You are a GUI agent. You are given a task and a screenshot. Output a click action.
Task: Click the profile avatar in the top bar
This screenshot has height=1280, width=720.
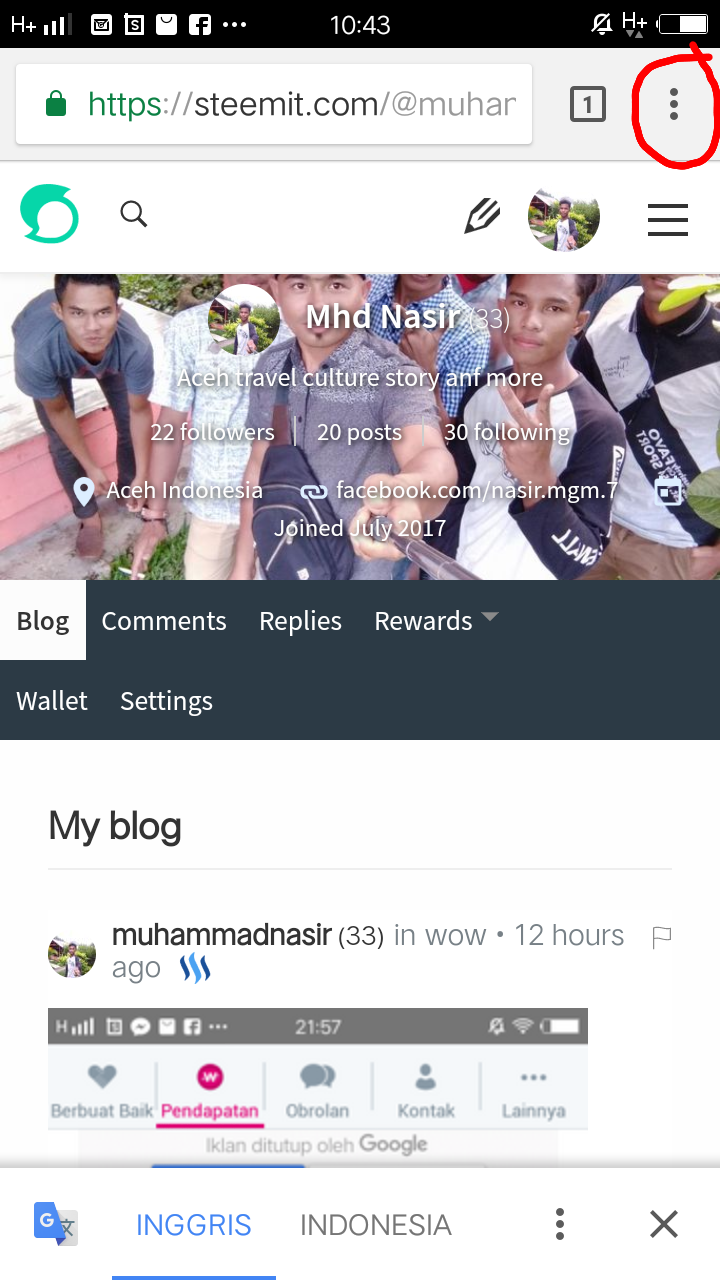[564, 216]
